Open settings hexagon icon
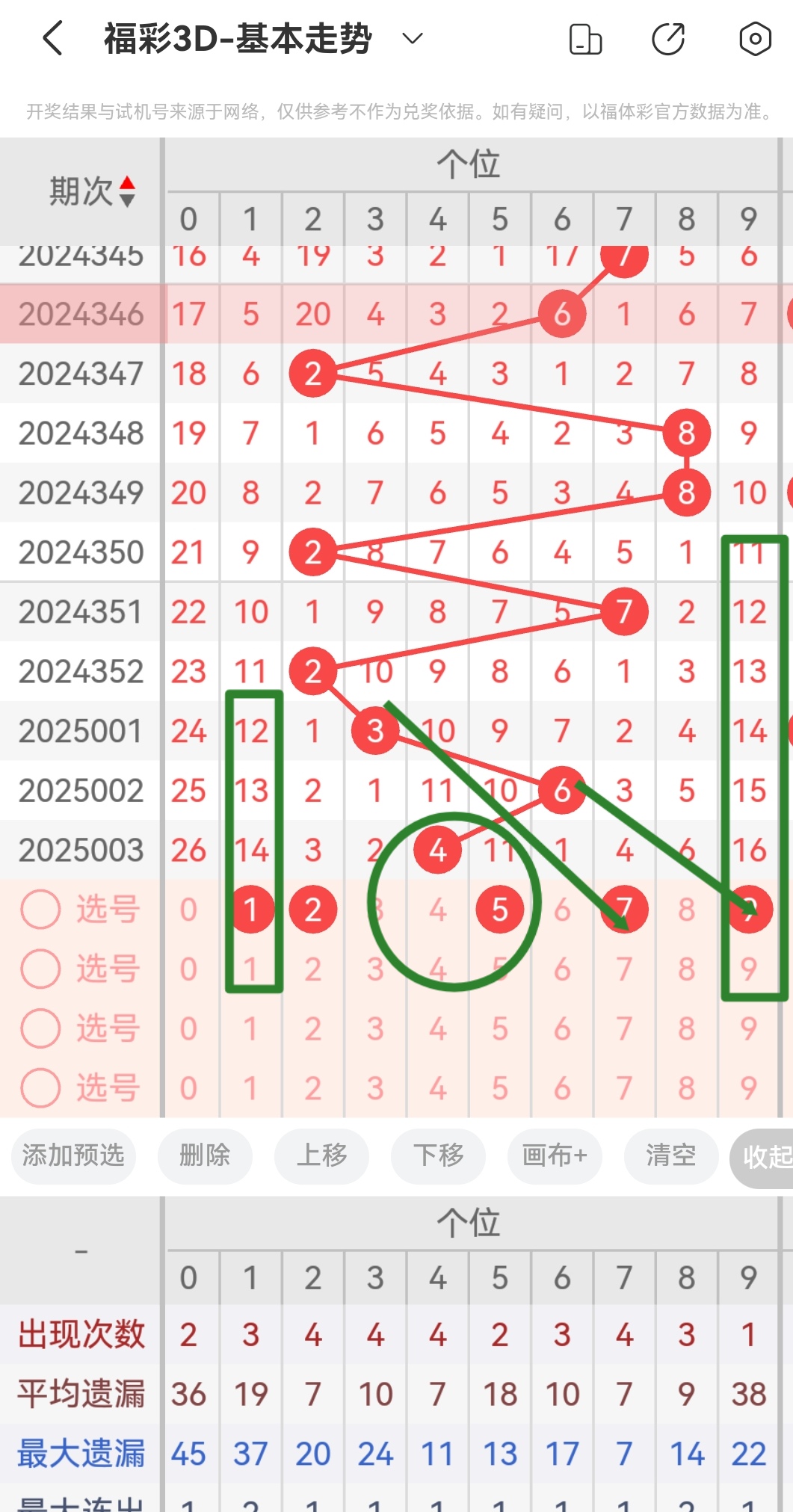The image size is (793, 1512). point(755,39)
